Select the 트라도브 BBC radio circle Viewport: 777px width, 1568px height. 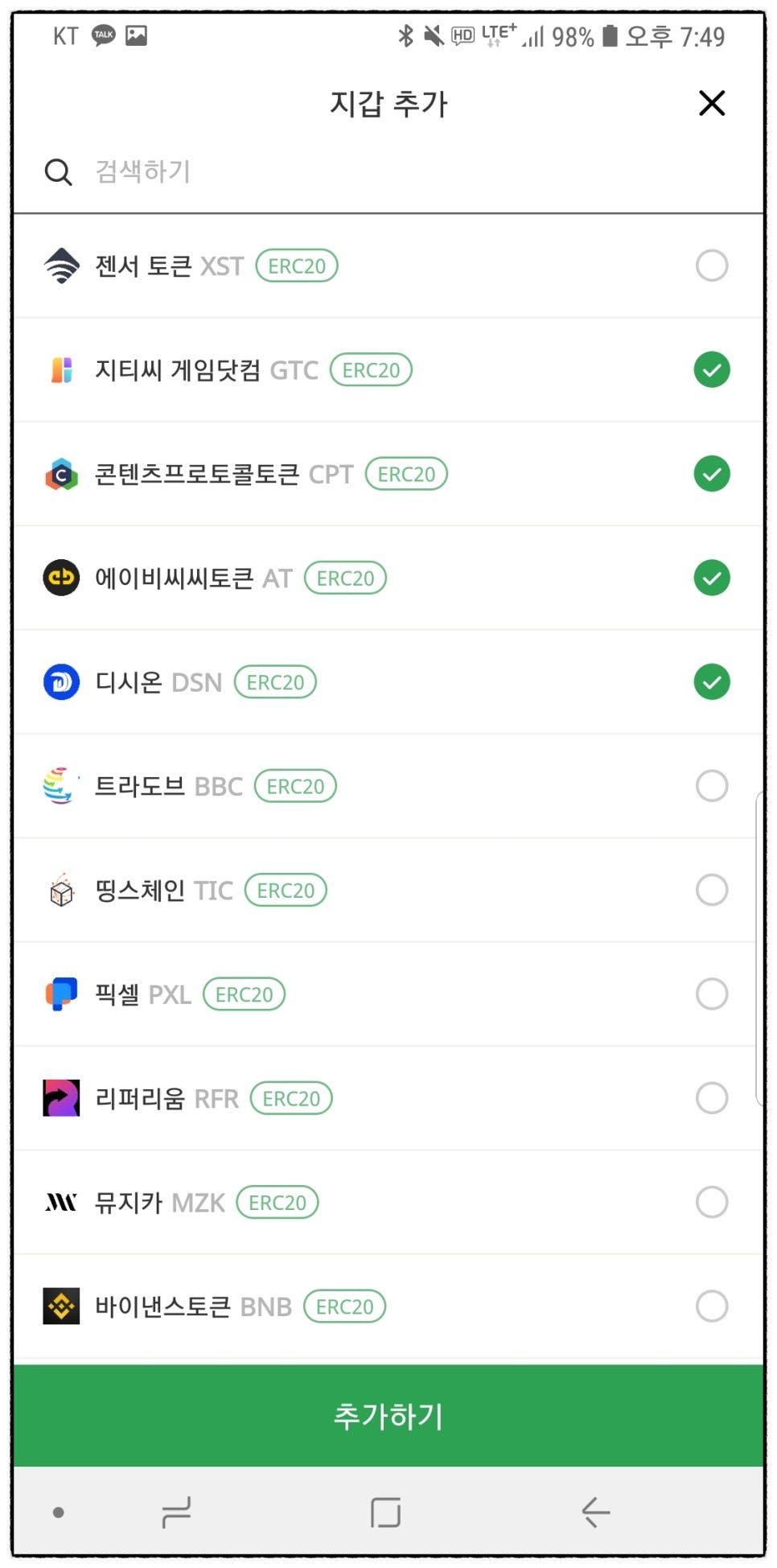pos(711,786)
